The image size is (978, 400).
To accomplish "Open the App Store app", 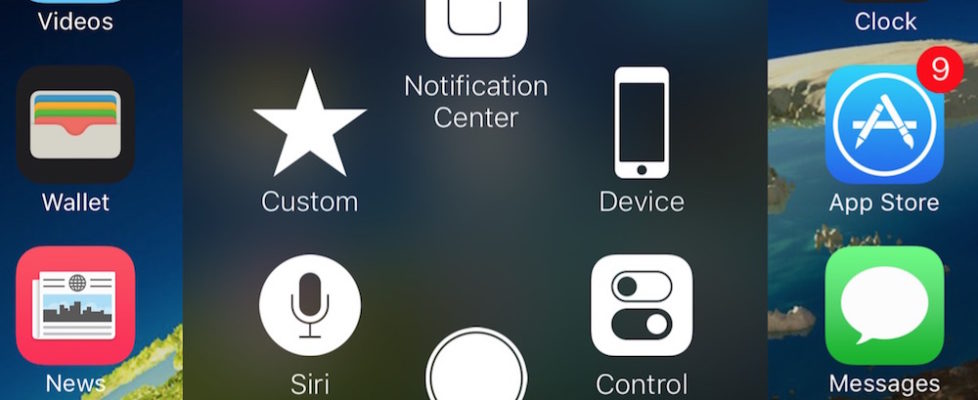I will click(x=884, y=125).
